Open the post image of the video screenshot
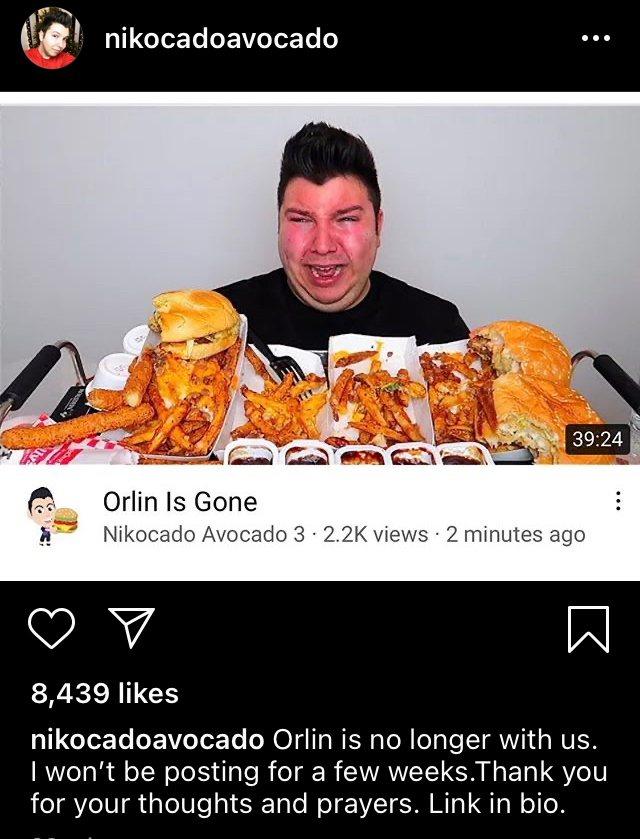Screen dimensions: 640x839 [x=320, y=337]
